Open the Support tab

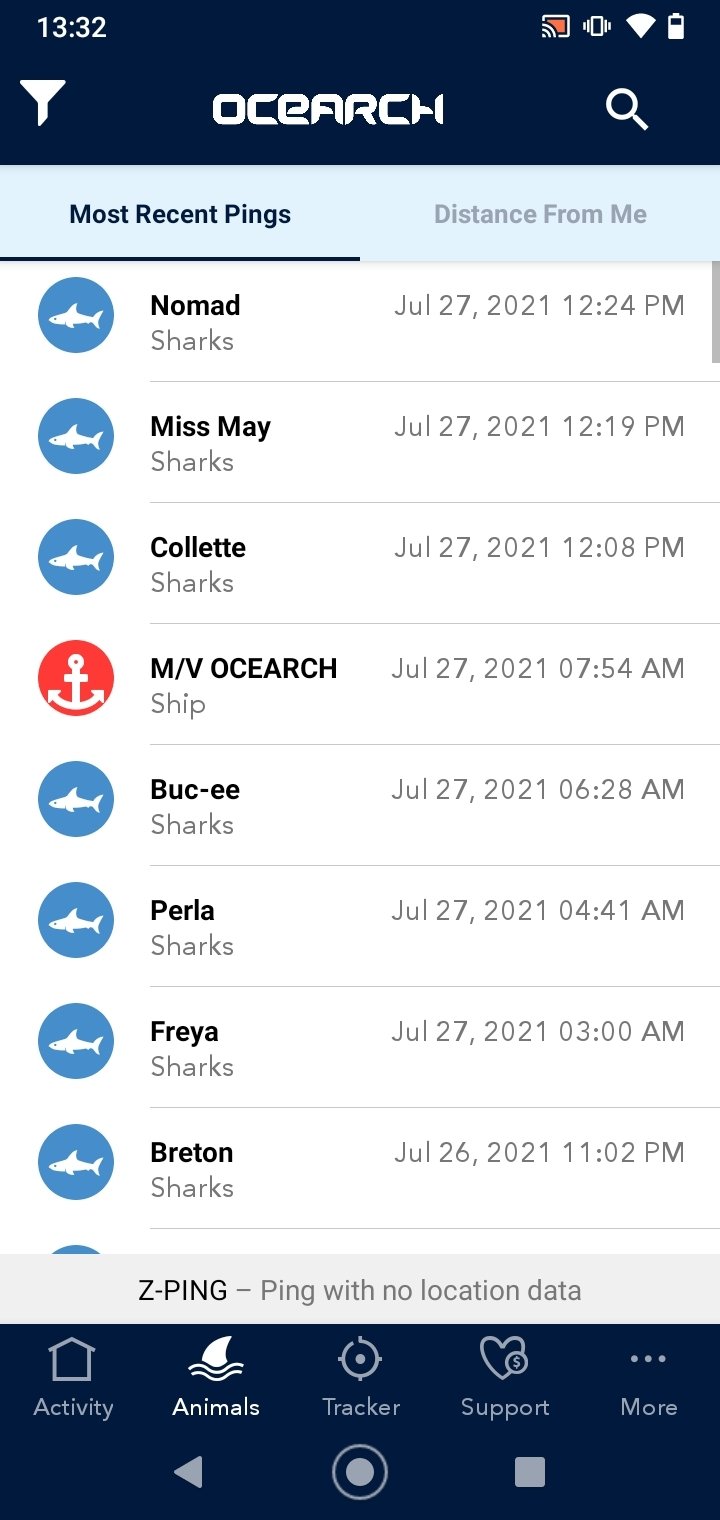click(x=505, y=1380)
